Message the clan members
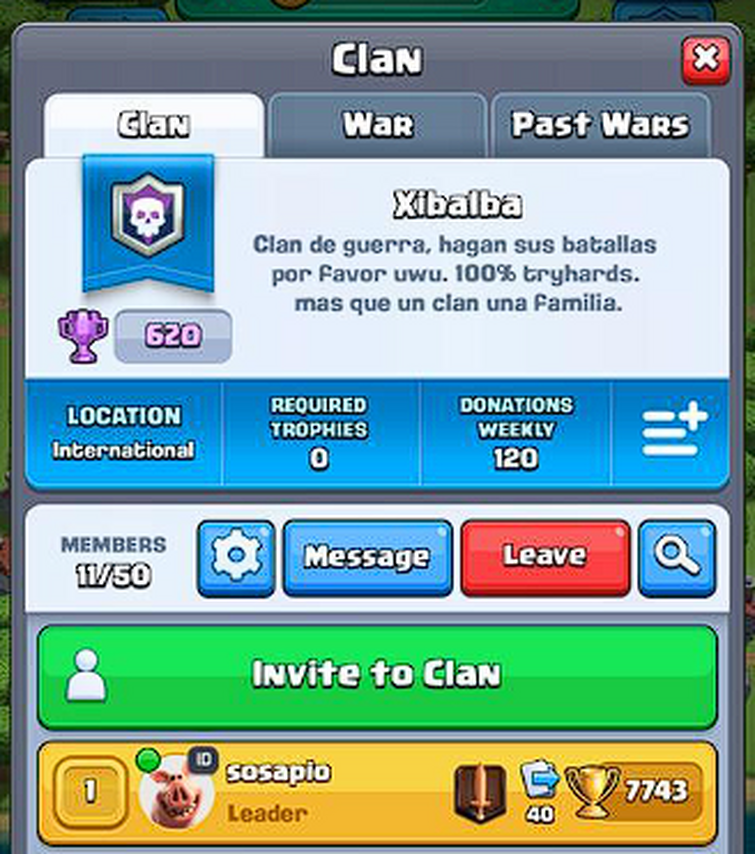 pos(368,558)
